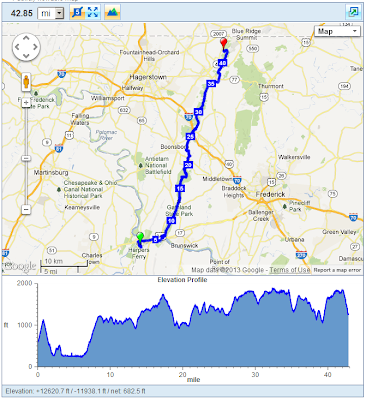Tap the red finish marker pin
The width and height of the screenshot is (366, 400).
coord(224,44)
